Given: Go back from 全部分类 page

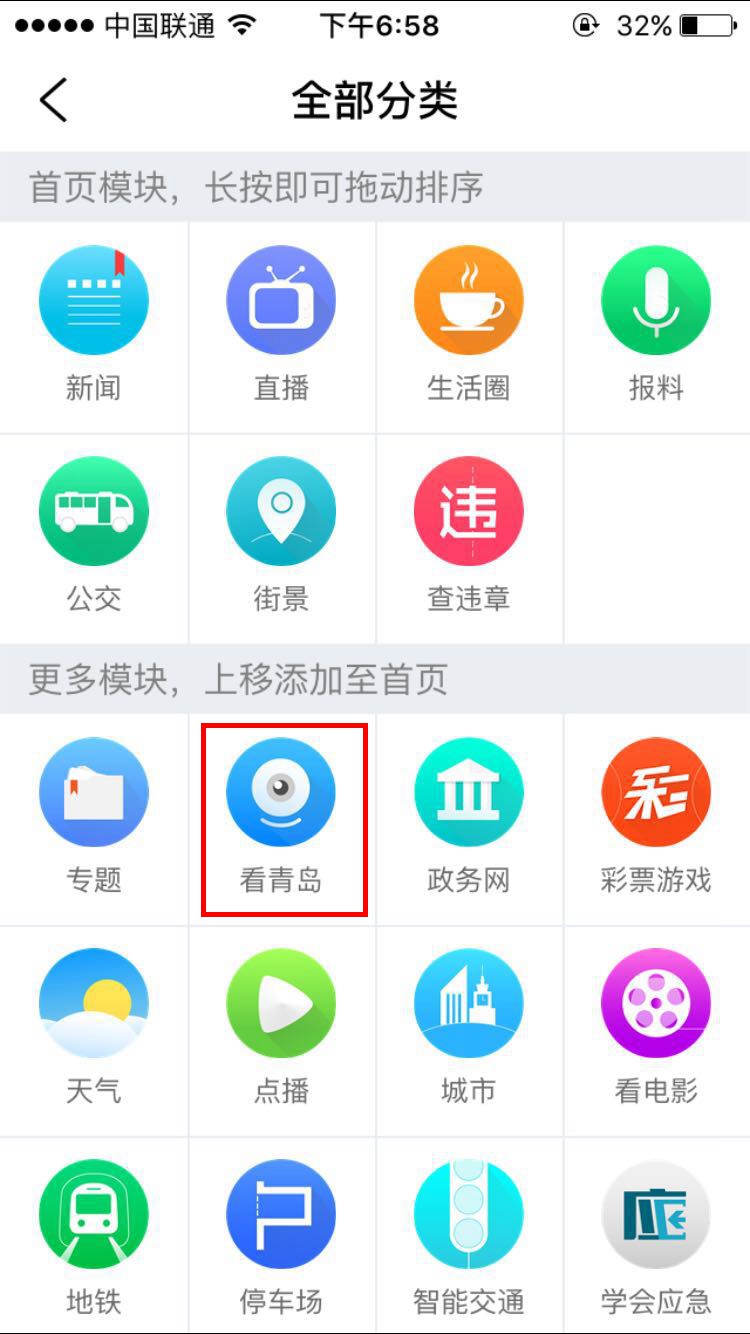Looking at the screenshot, I should (54, 100).
